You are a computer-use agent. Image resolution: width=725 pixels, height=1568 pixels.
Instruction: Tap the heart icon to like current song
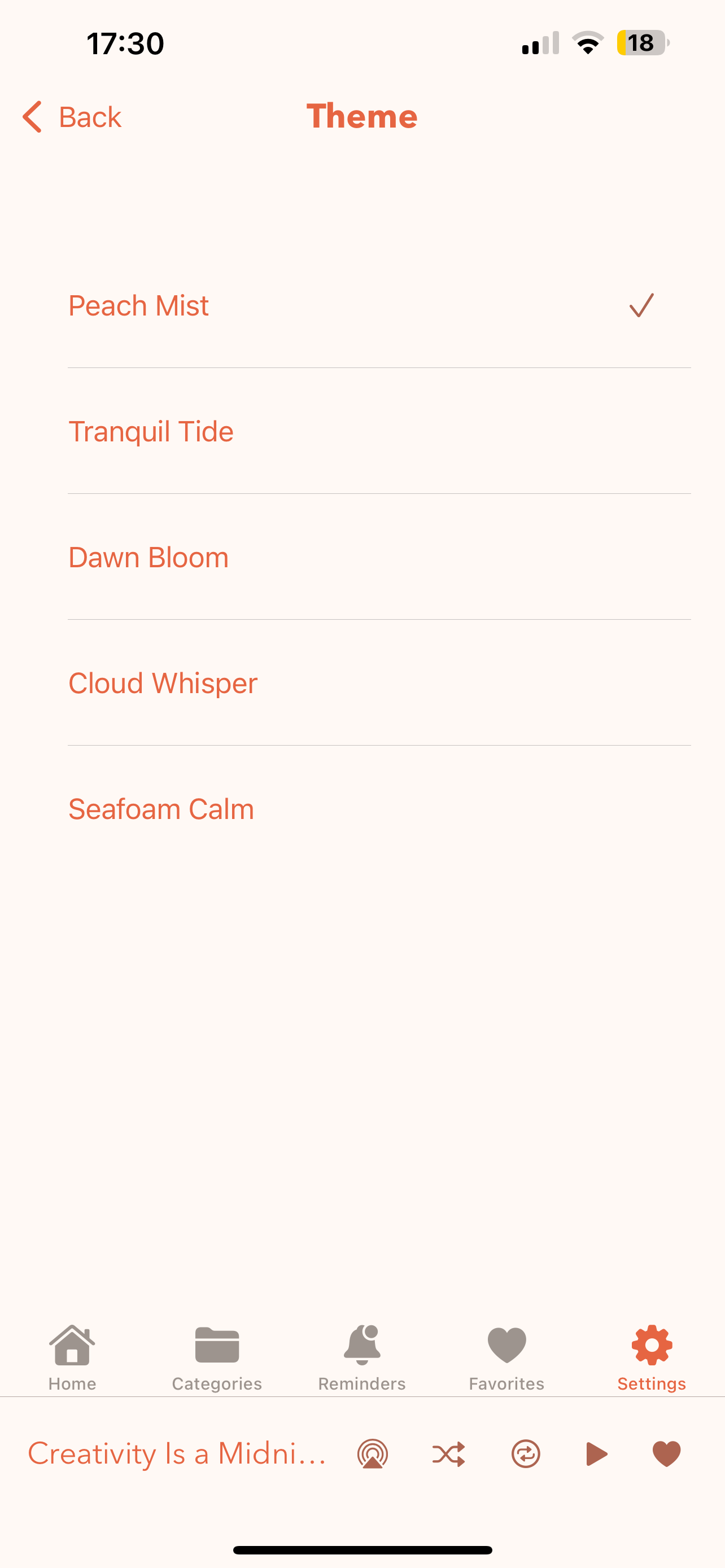pyautogui.click(x=666, y=1453)
